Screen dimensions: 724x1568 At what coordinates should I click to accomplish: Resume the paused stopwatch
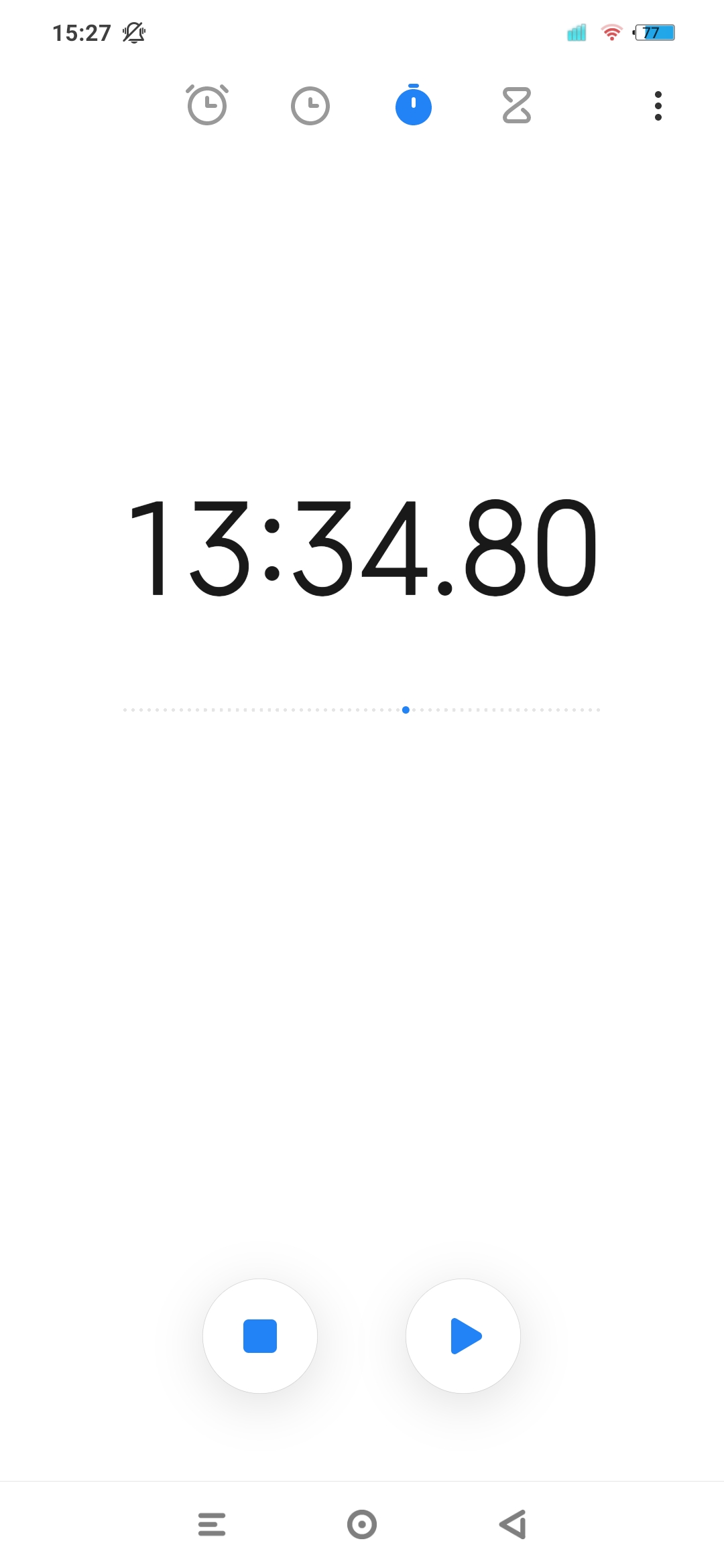(x=463, y=1336)
